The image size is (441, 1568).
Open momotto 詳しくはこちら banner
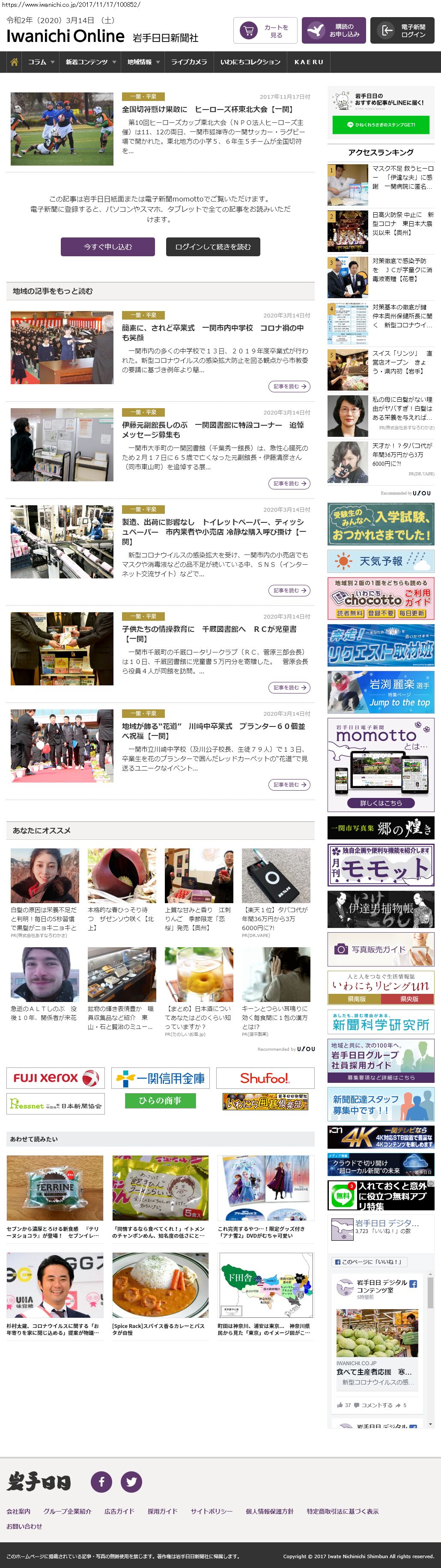(x=381, y=803)
